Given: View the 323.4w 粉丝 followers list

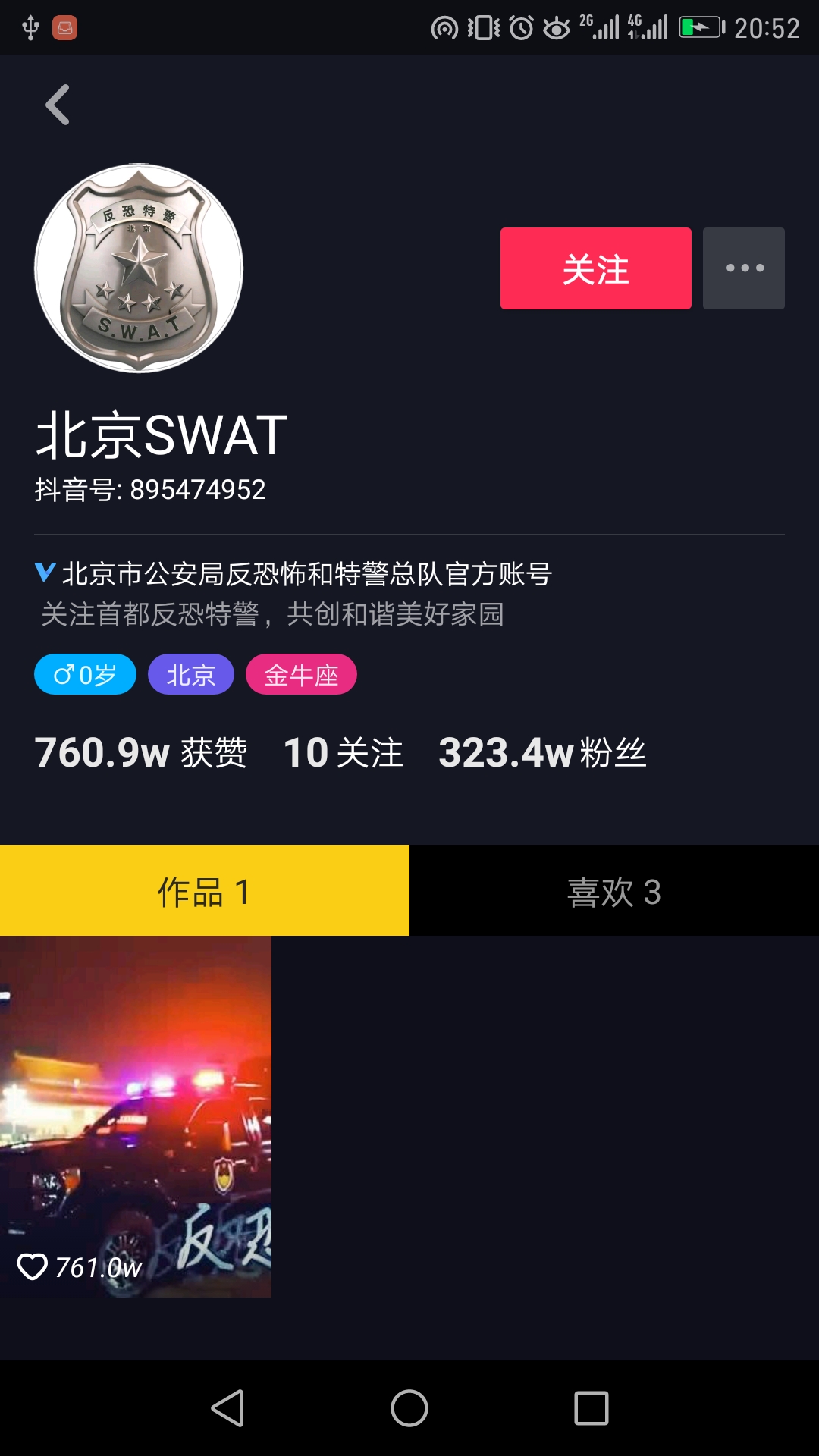Looking at the screenshot, I should click(x=541, y=753).
